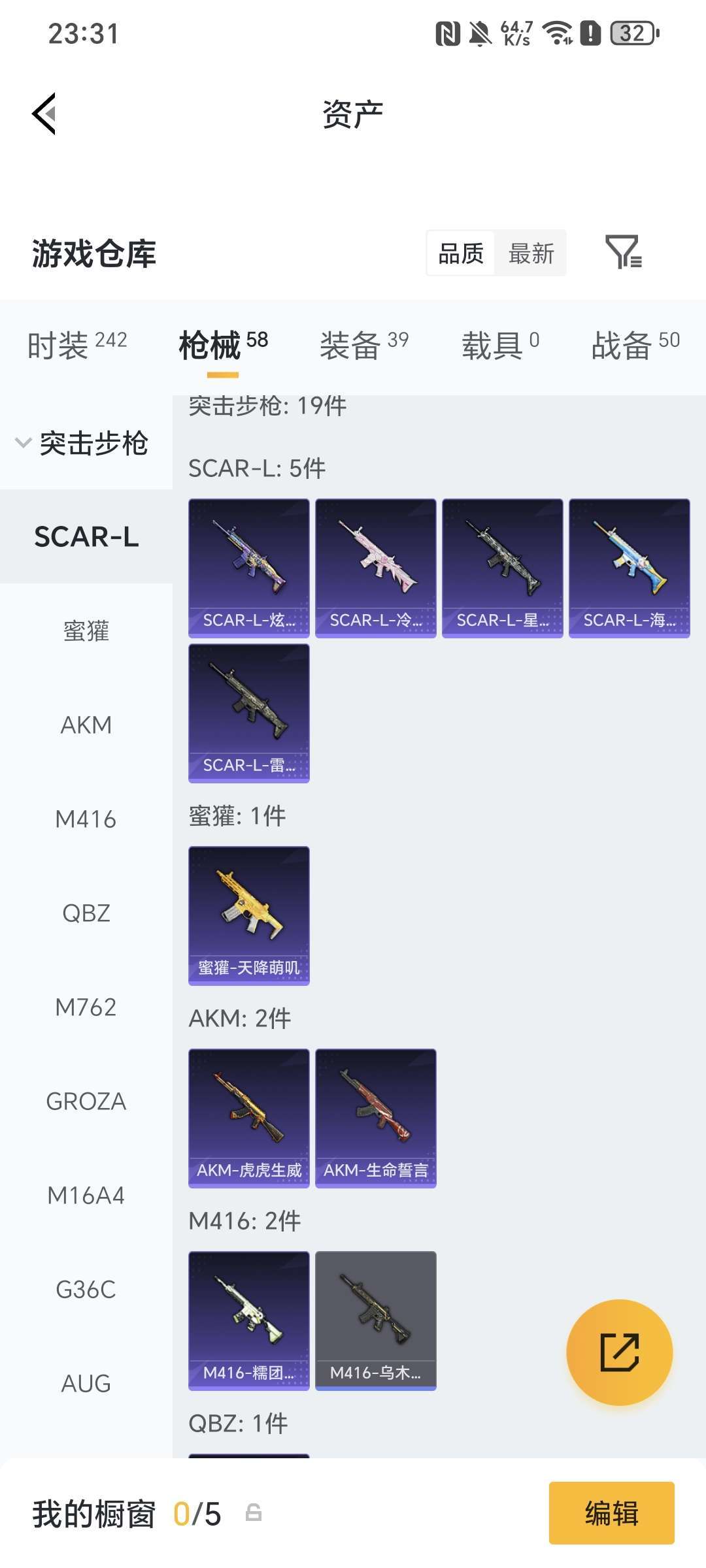Select M16A4 in the weapon sidebar

86,1196
